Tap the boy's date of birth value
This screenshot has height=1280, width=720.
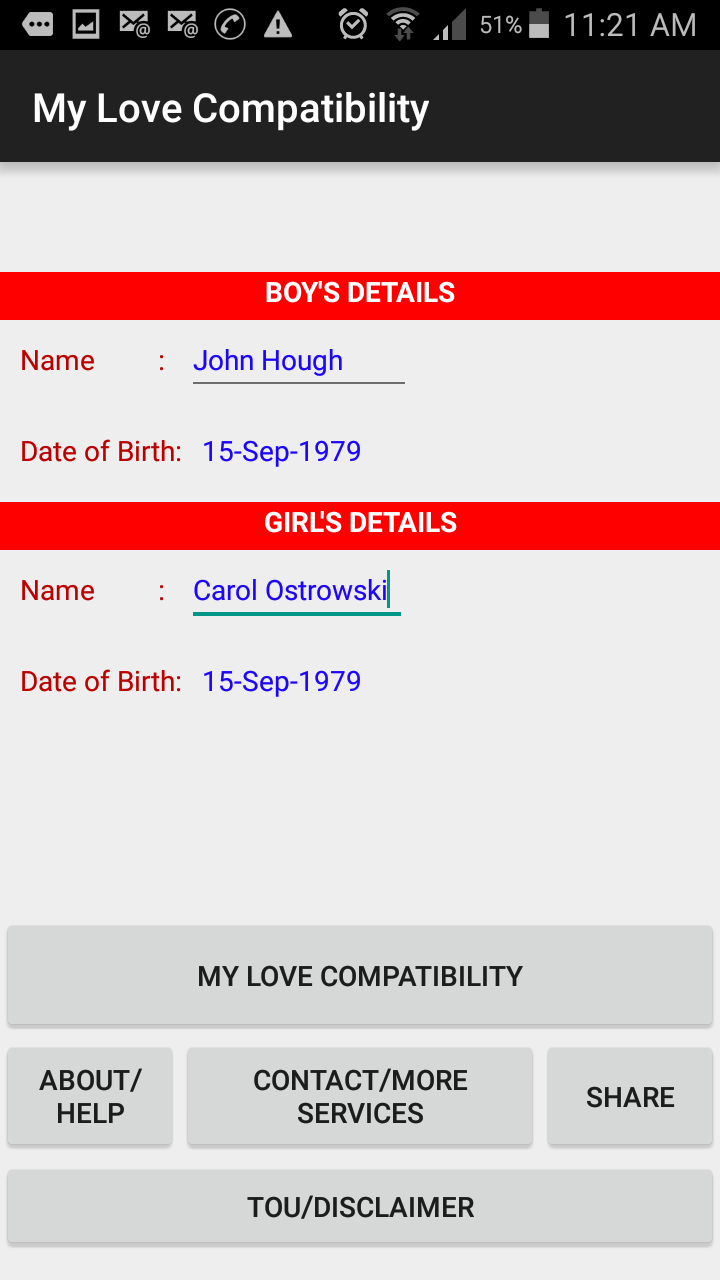point(280,451)
